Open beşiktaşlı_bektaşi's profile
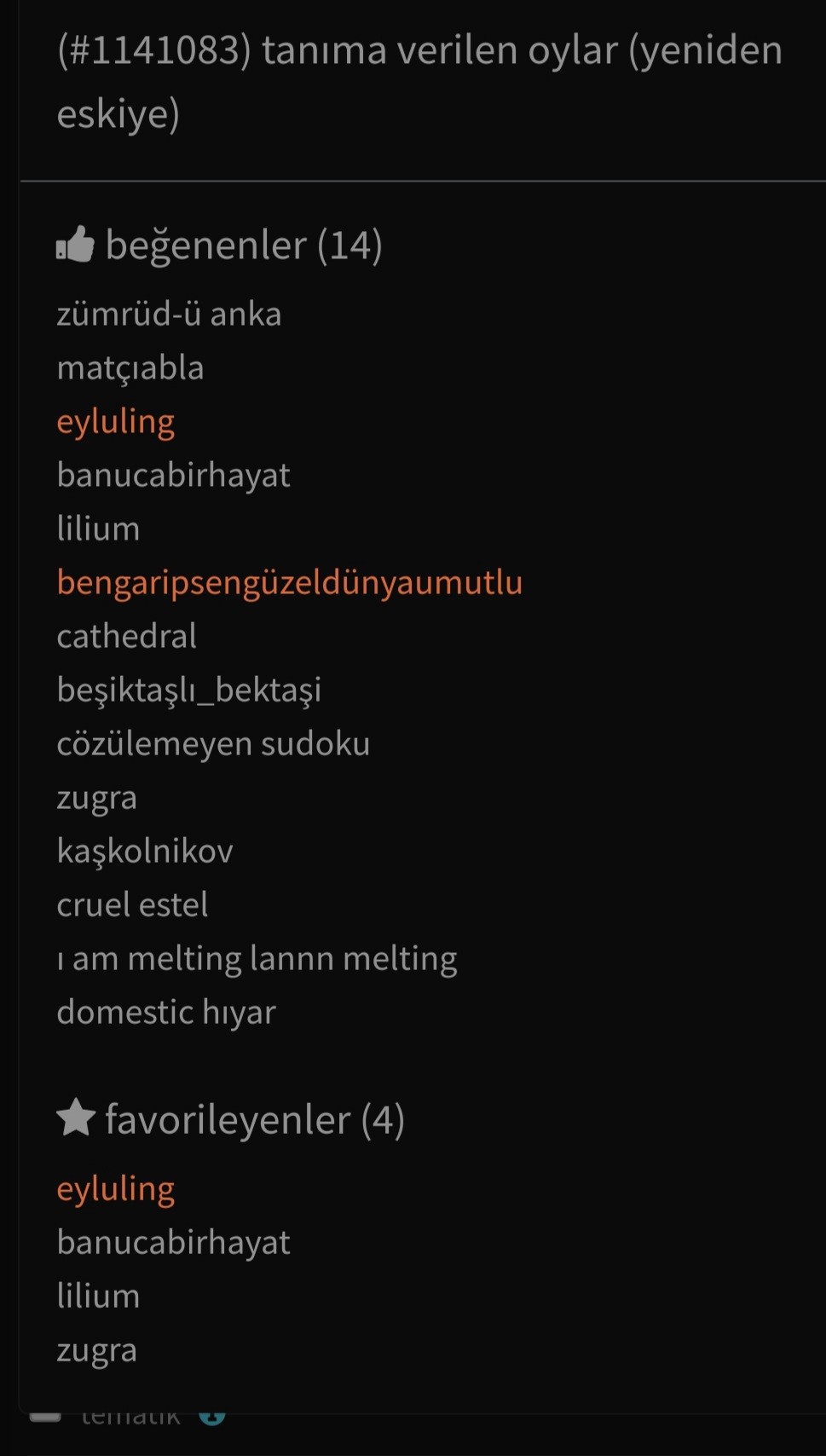This screenshot has width=826, height=1456. tap(188, 690)
